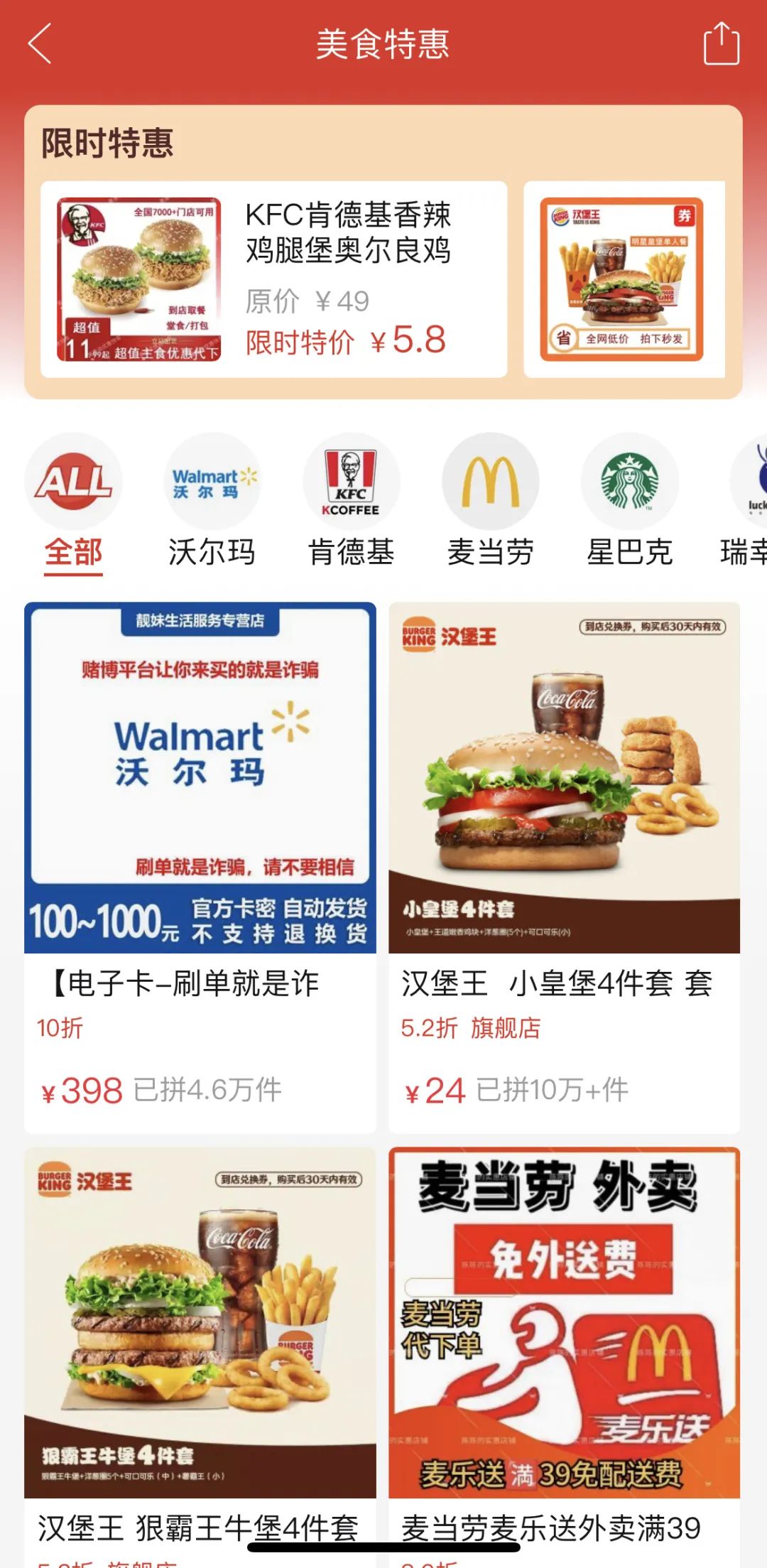Select the 全部 category
Screen dimensions: 767x1568
pos(73,502)
